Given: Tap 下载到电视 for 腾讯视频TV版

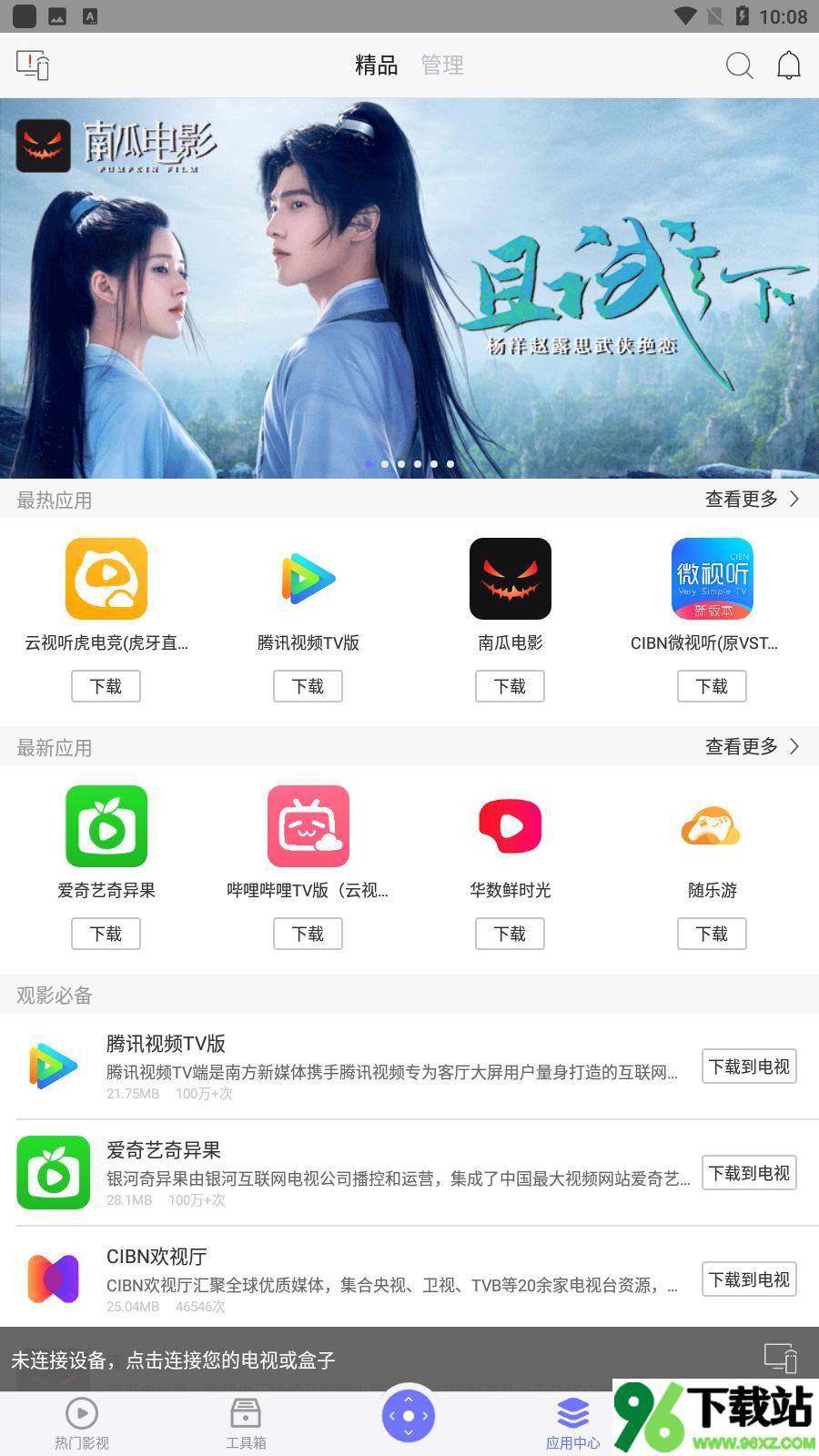Looking at the screenshot, I should 749,1067.
